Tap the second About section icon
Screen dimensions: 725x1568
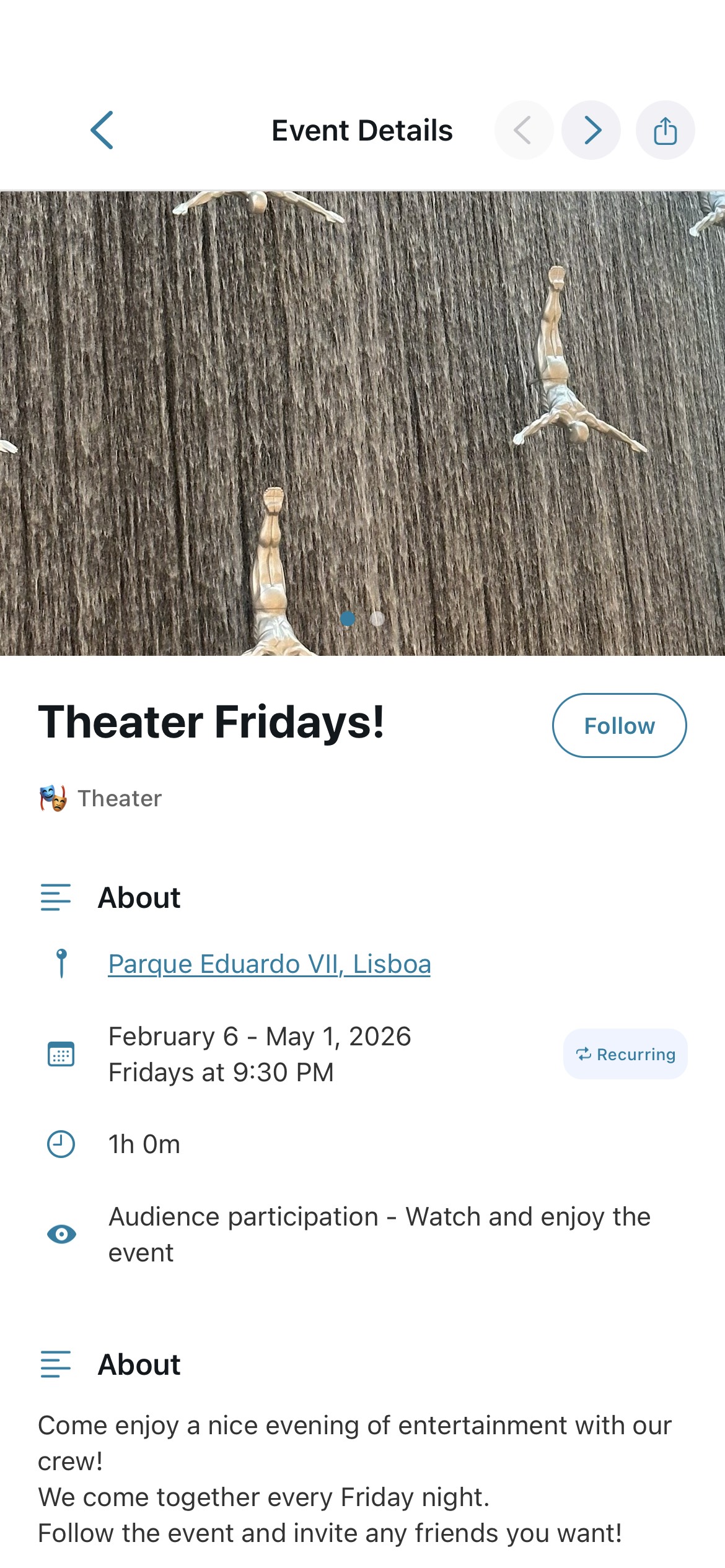tap(55, 1365)
